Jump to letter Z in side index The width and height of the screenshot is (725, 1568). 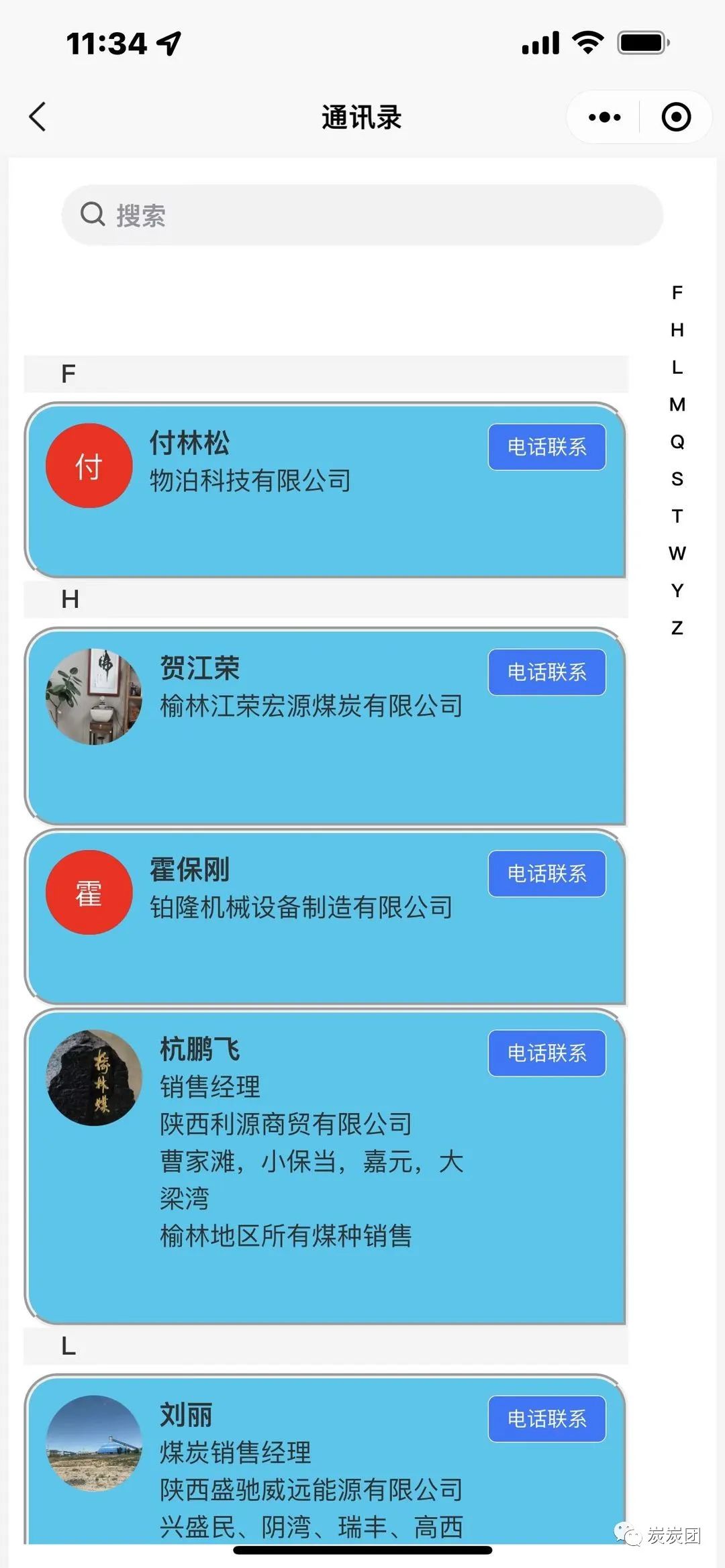click(x=677, y=627)
